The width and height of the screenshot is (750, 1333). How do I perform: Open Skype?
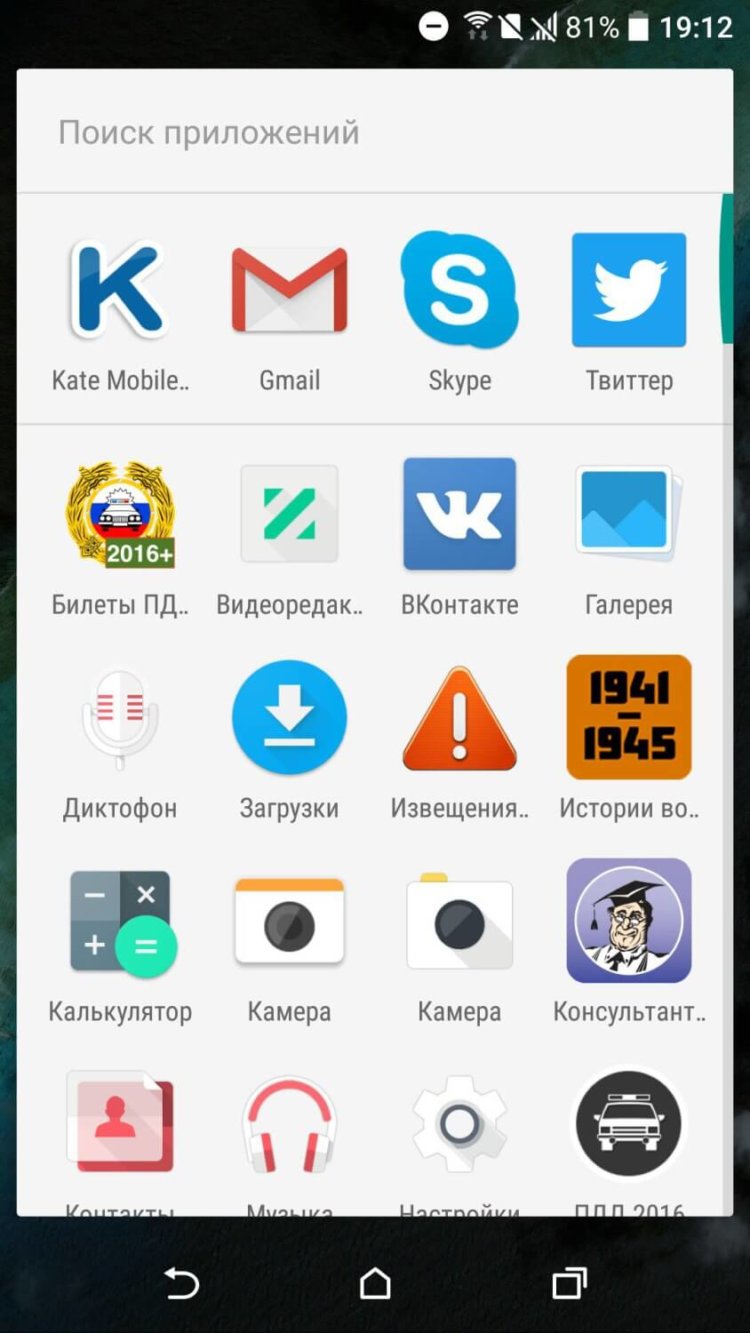click(x=459, y=290)
